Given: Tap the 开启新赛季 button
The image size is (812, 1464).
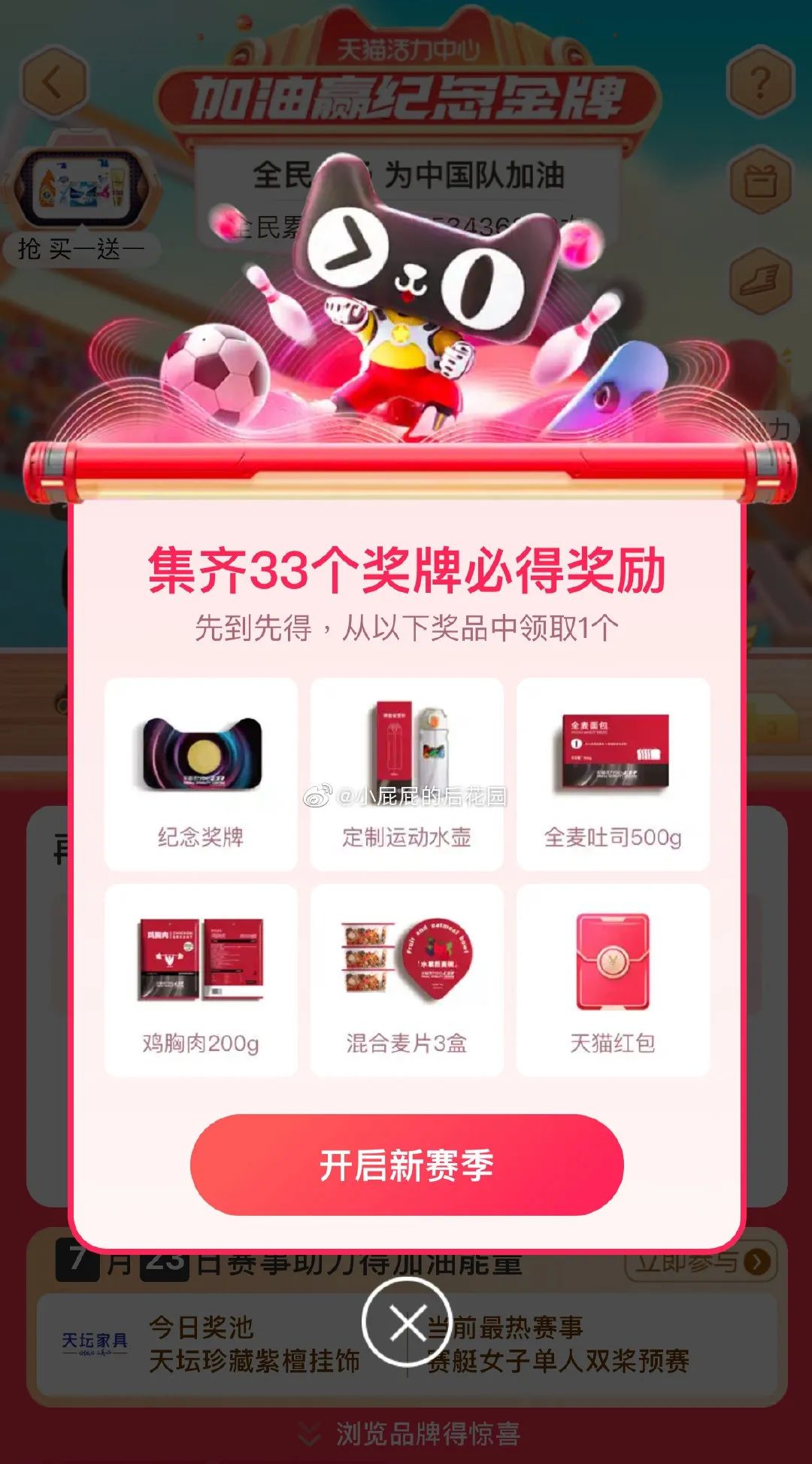Looking at the screenshot, I should point(407,1165).
